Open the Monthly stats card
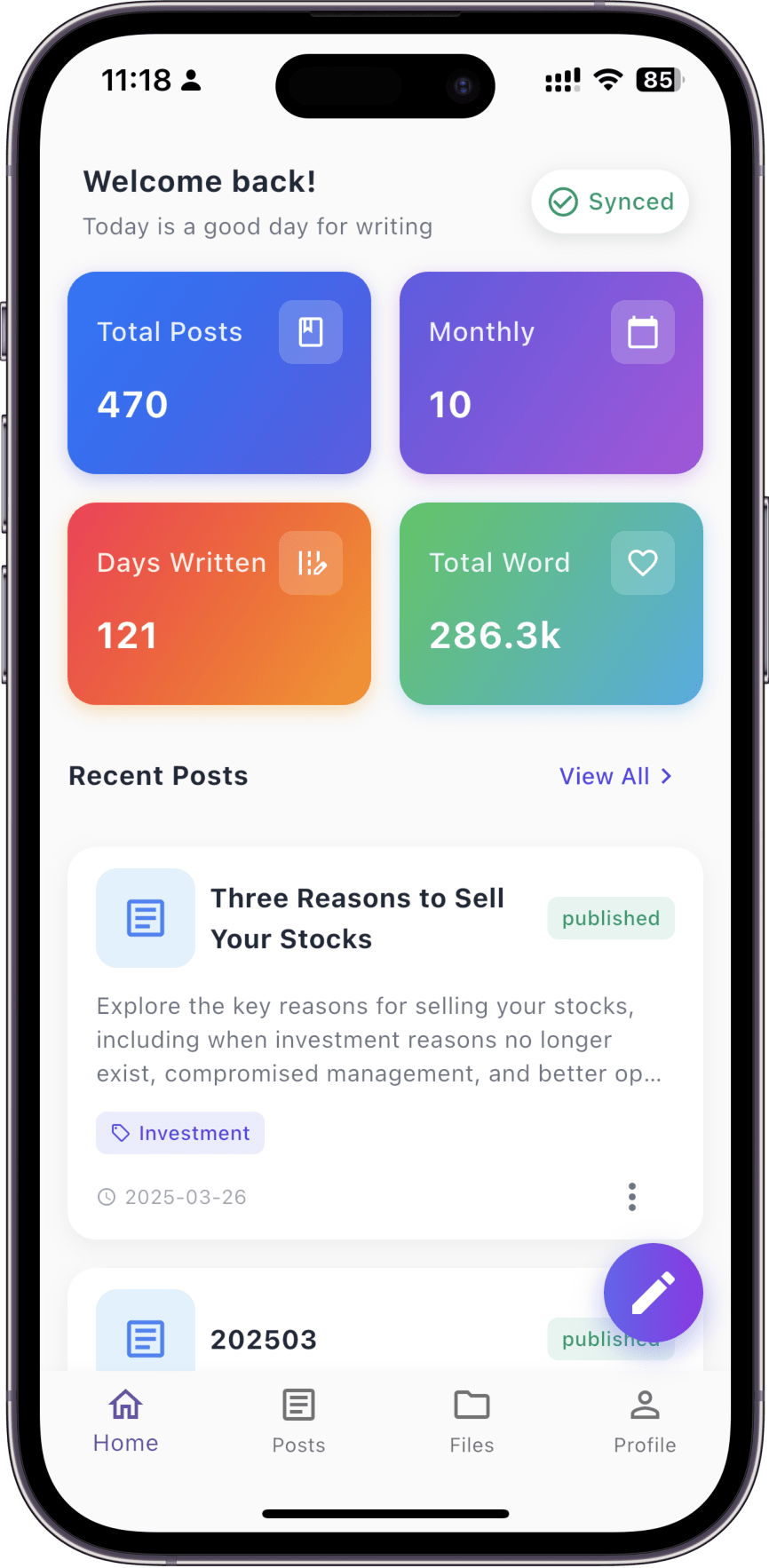 tap(551, 373)
